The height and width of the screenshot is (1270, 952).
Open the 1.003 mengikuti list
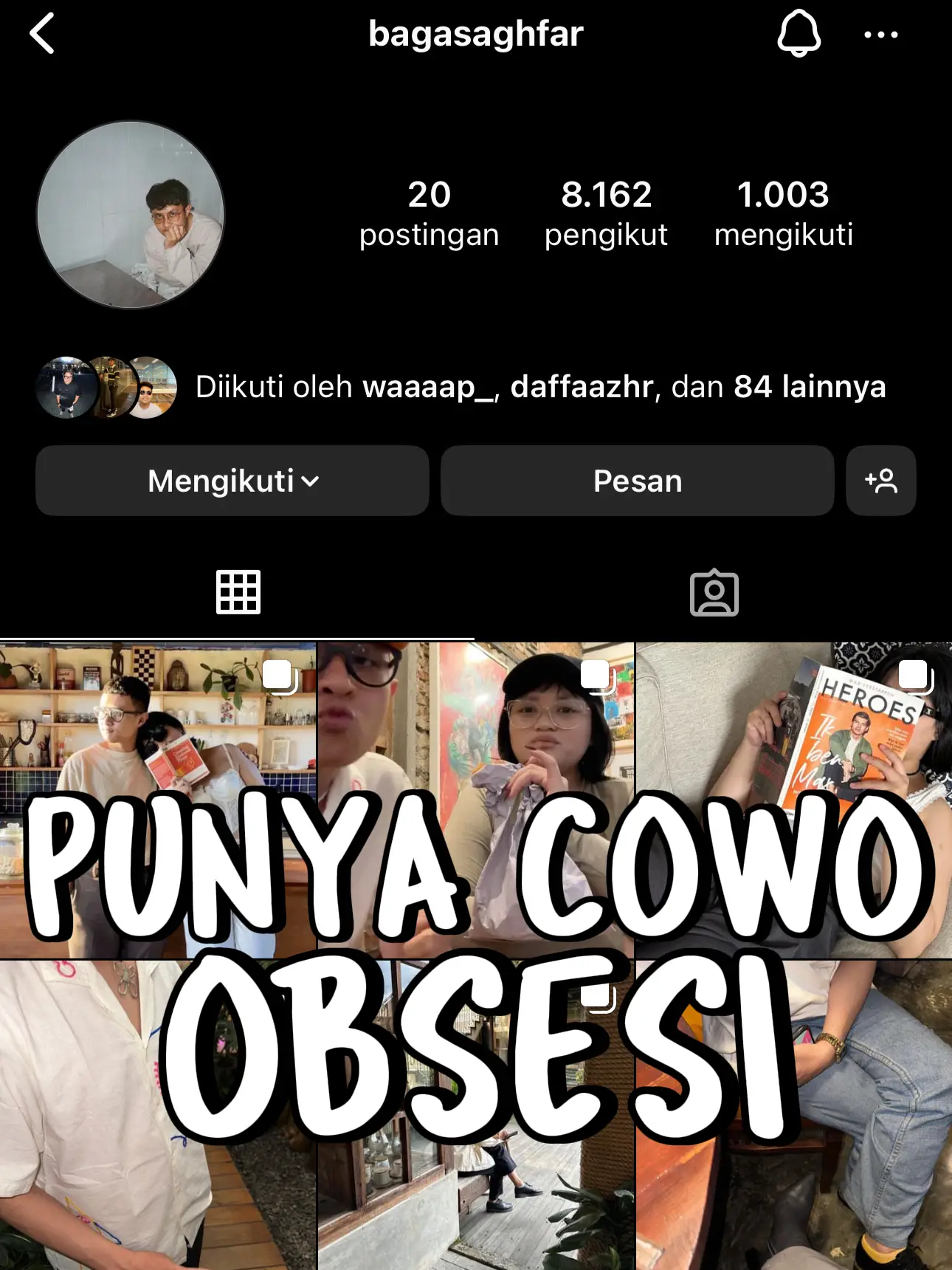783,213
